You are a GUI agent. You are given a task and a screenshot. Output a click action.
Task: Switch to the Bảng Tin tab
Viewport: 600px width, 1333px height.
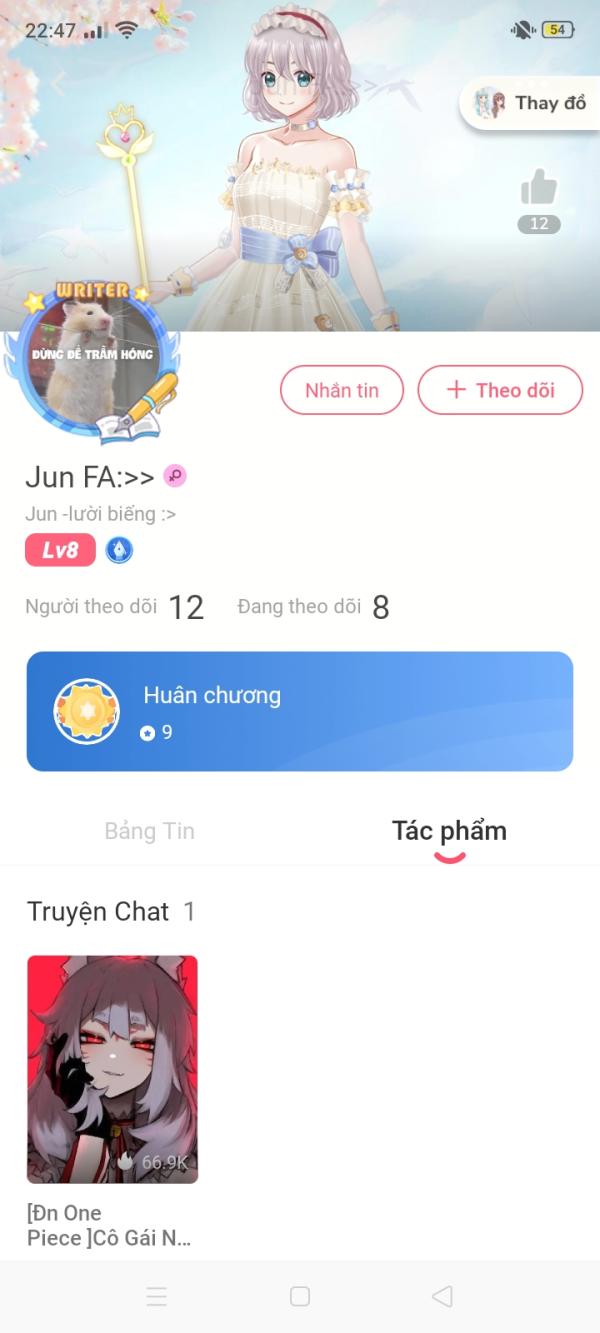[150, 831]
